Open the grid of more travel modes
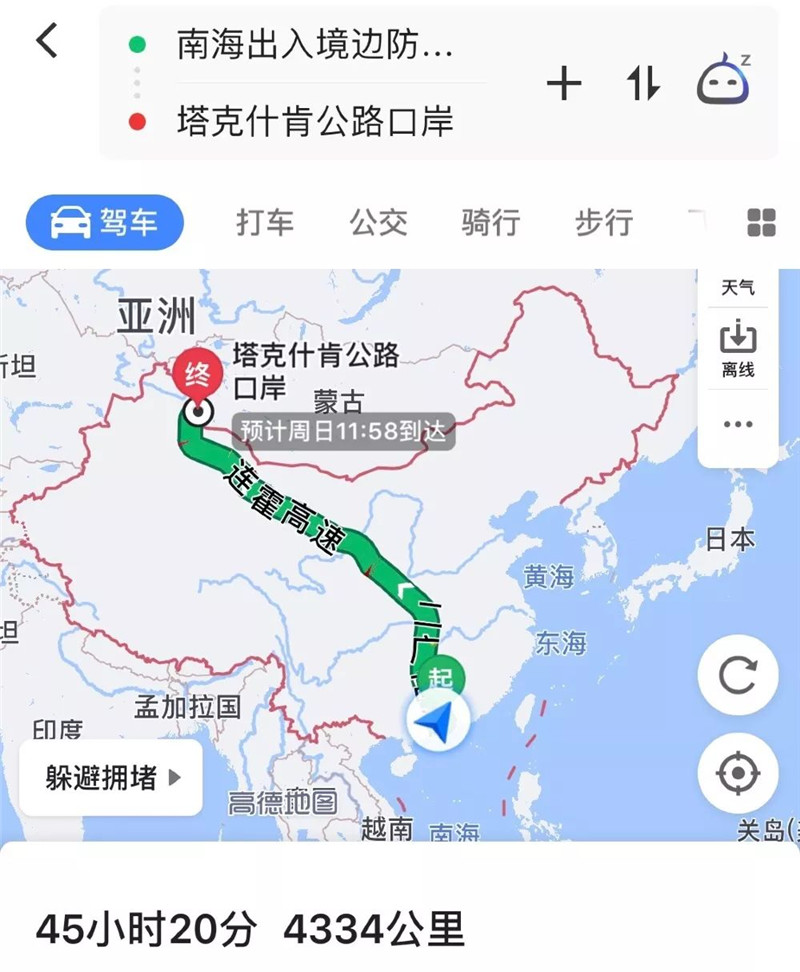Viewport: 800px width, 972px height. click(761, 222)
